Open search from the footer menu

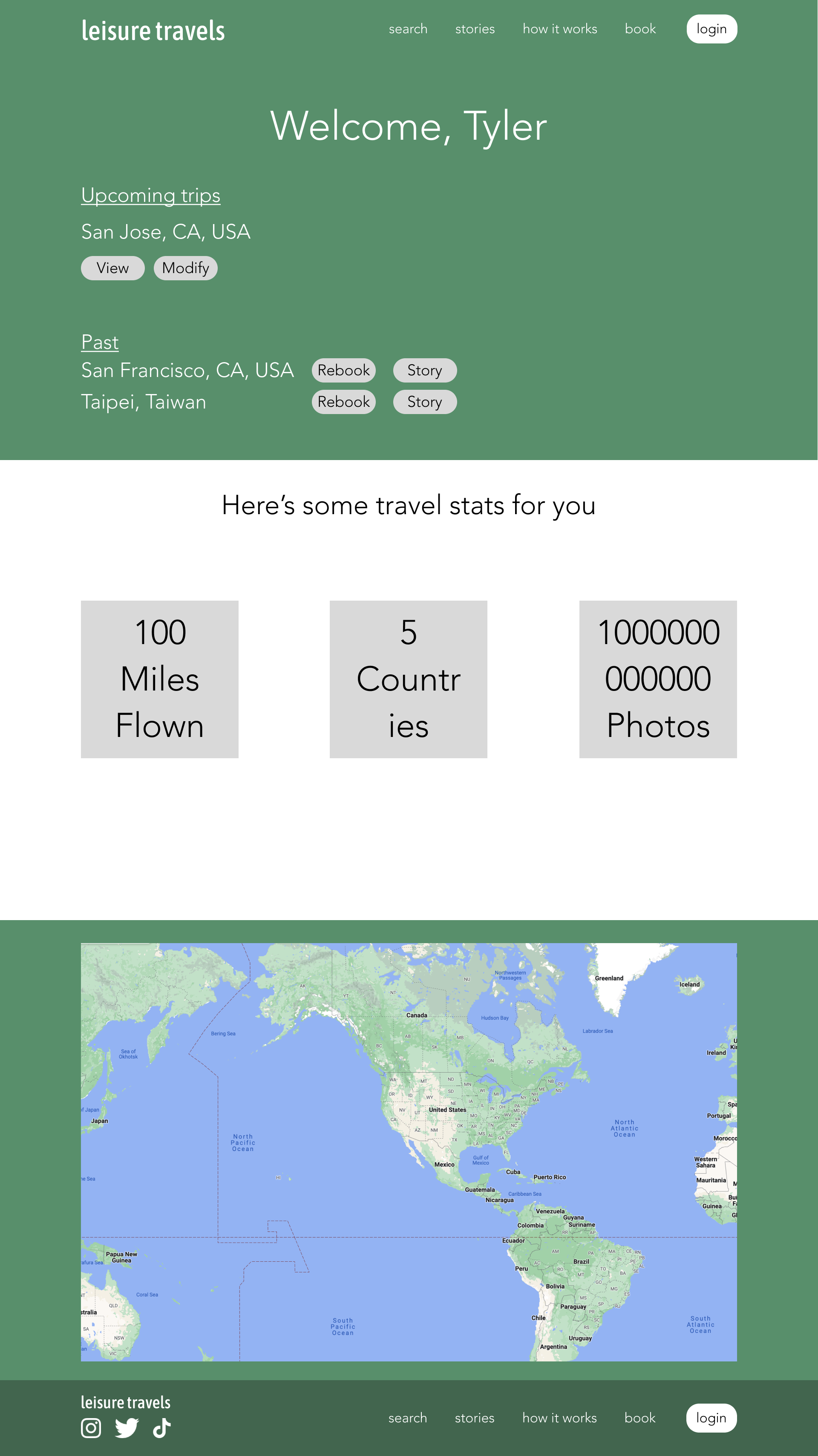pyautogui.click(x=407, y=1418)
